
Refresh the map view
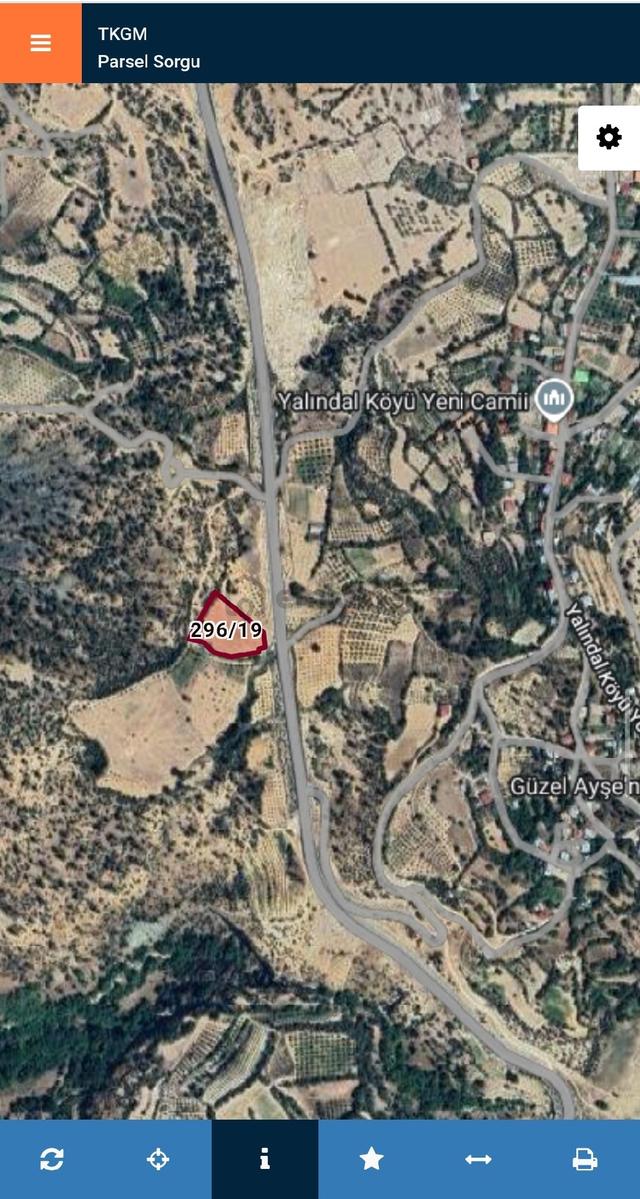click(52, 1159)
